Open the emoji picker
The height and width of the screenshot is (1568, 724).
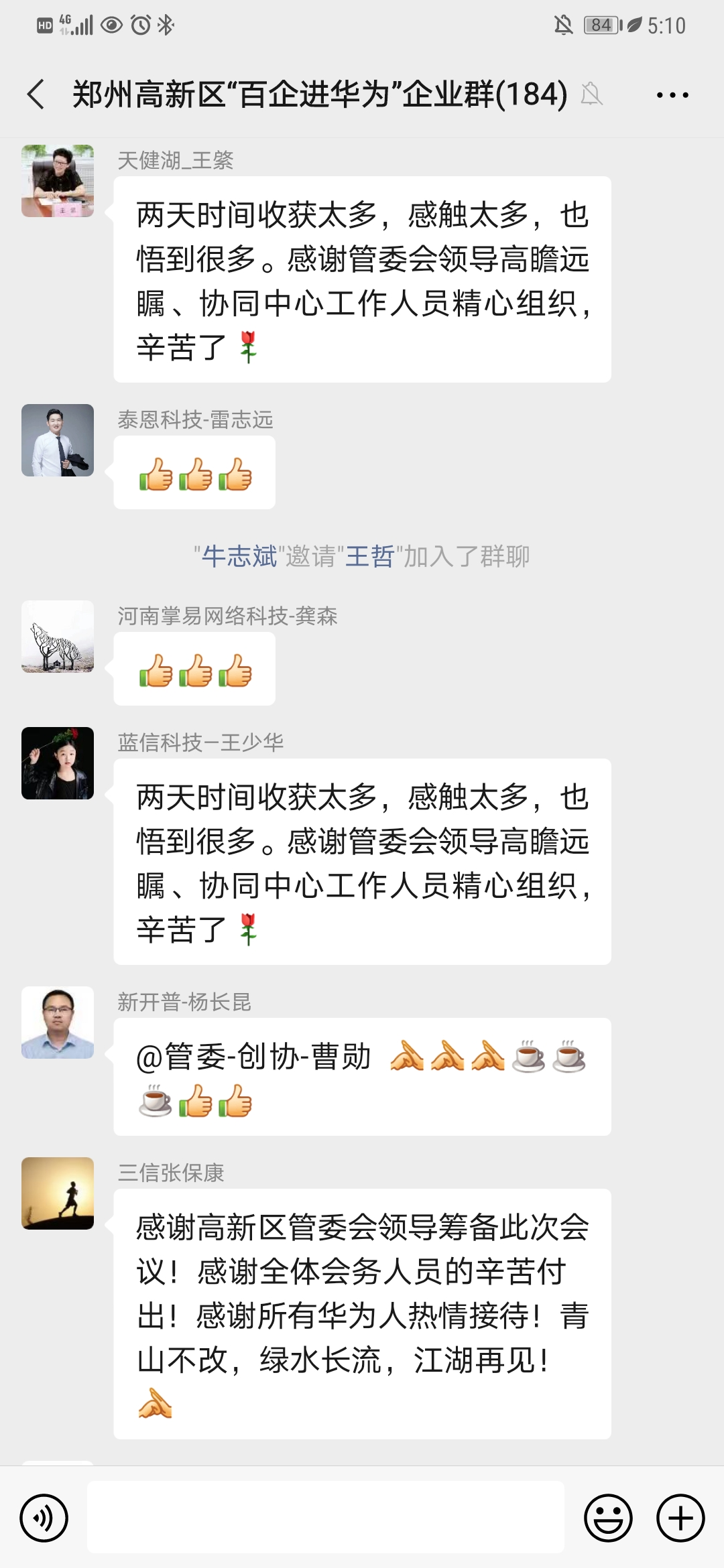(x=608, y=1518)
